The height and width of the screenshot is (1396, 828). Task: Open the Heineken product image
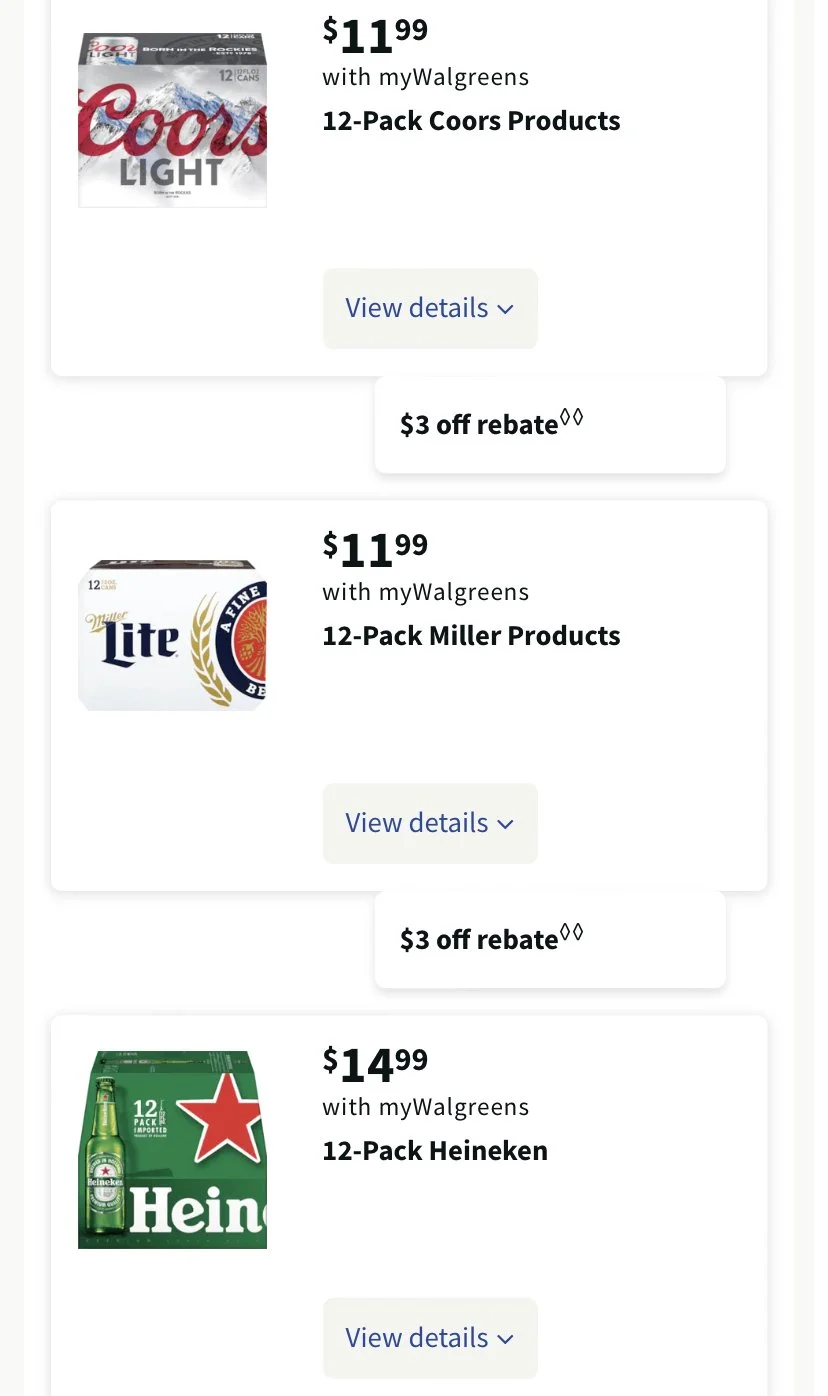pos(172,1149)
